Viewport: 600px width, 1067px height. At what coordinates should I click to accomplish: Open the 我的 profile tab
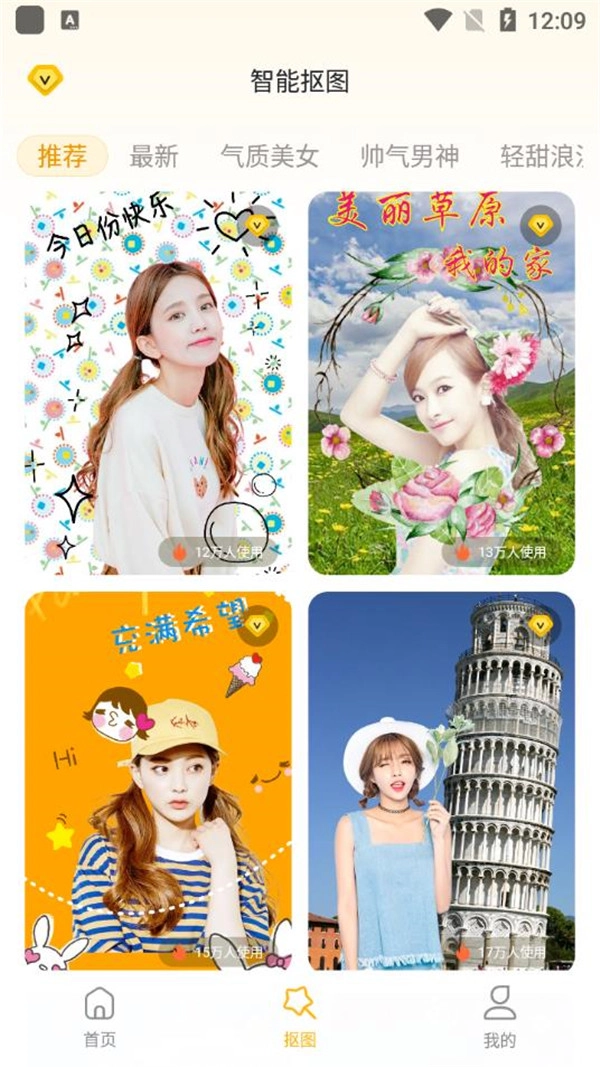point(499,1016)
